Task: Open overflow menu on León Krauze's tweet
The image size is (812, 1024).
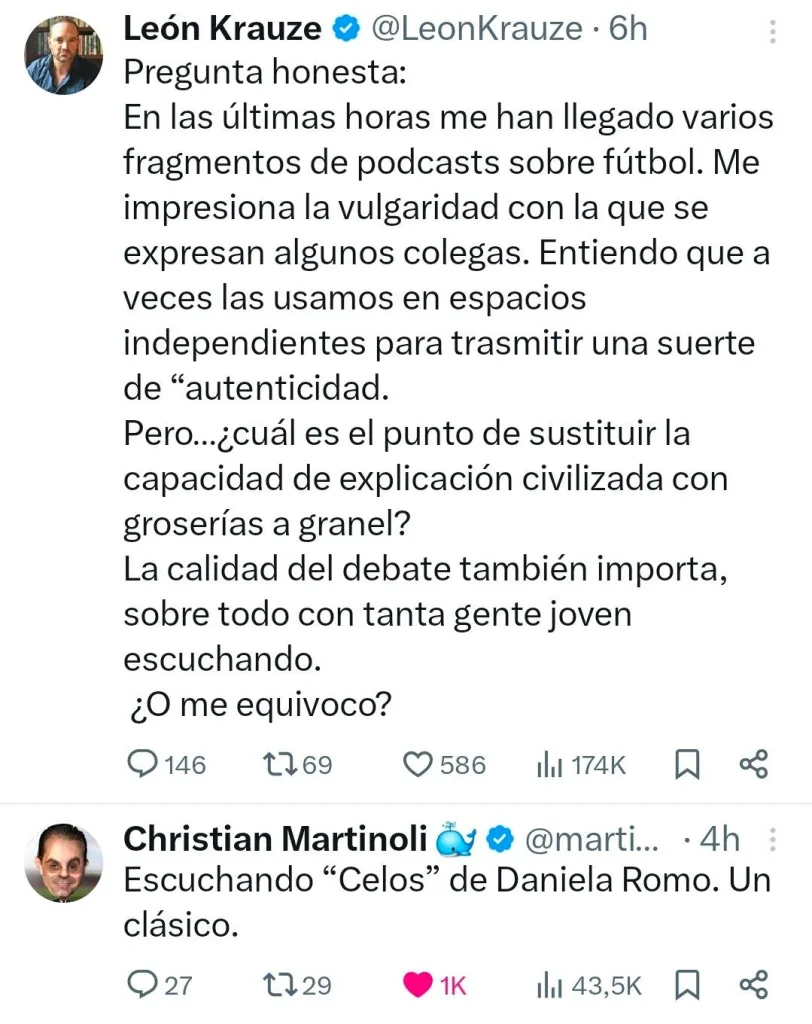Action: [771, 32]
